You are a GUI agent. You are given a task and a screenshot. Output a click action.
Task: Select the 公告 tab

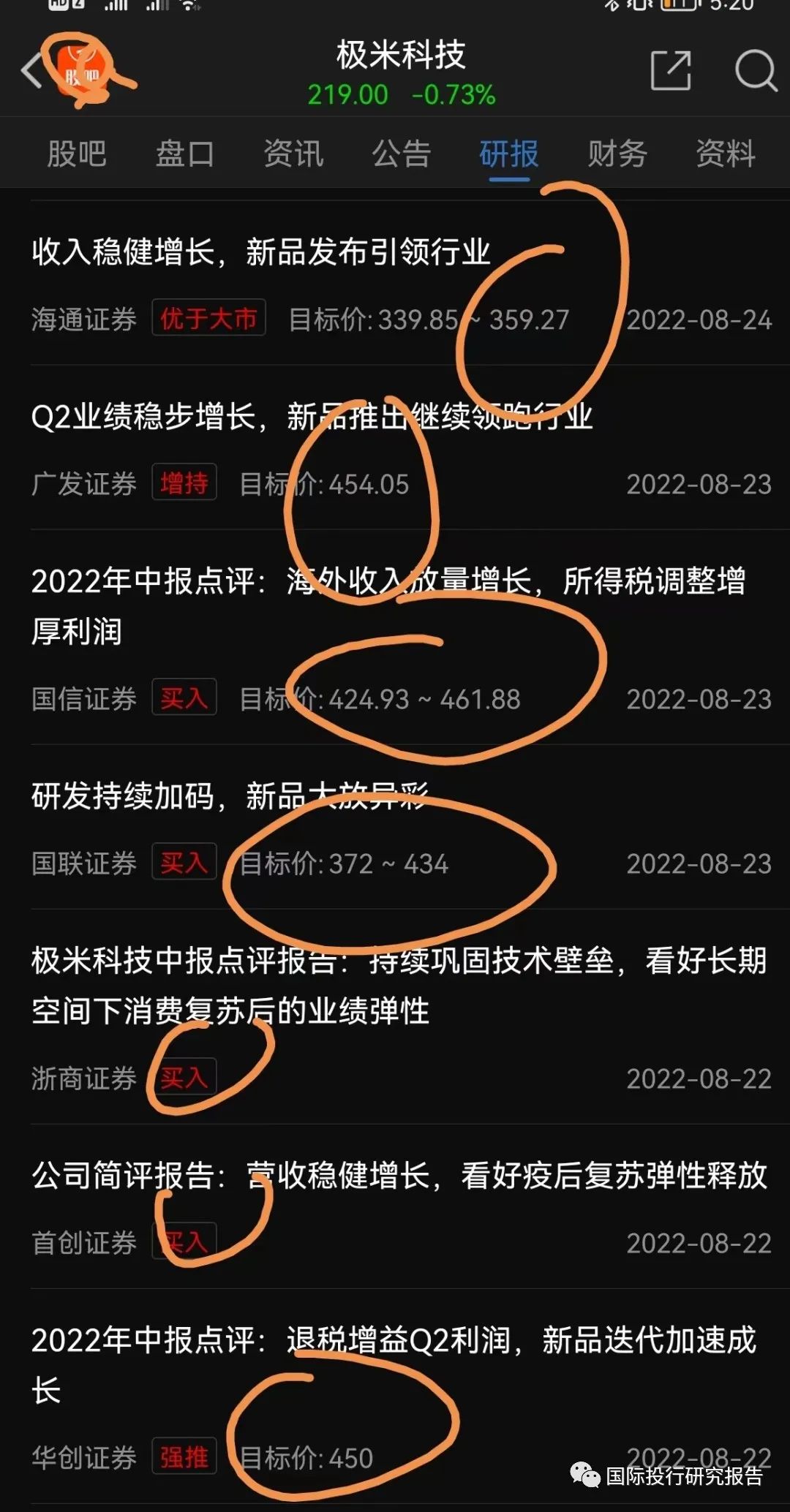401,154
